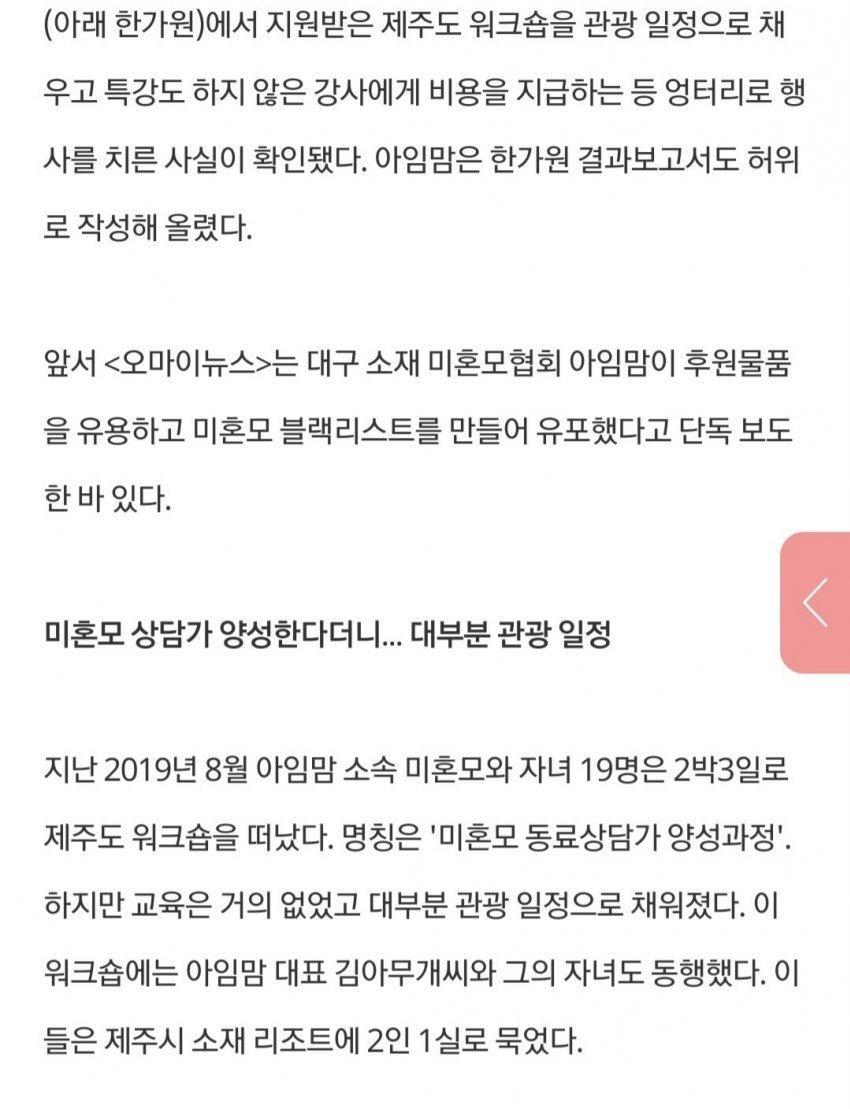Open the pink side panel arrow
The width and height of the screenshot is (850, 1109).
click(816, 602)
